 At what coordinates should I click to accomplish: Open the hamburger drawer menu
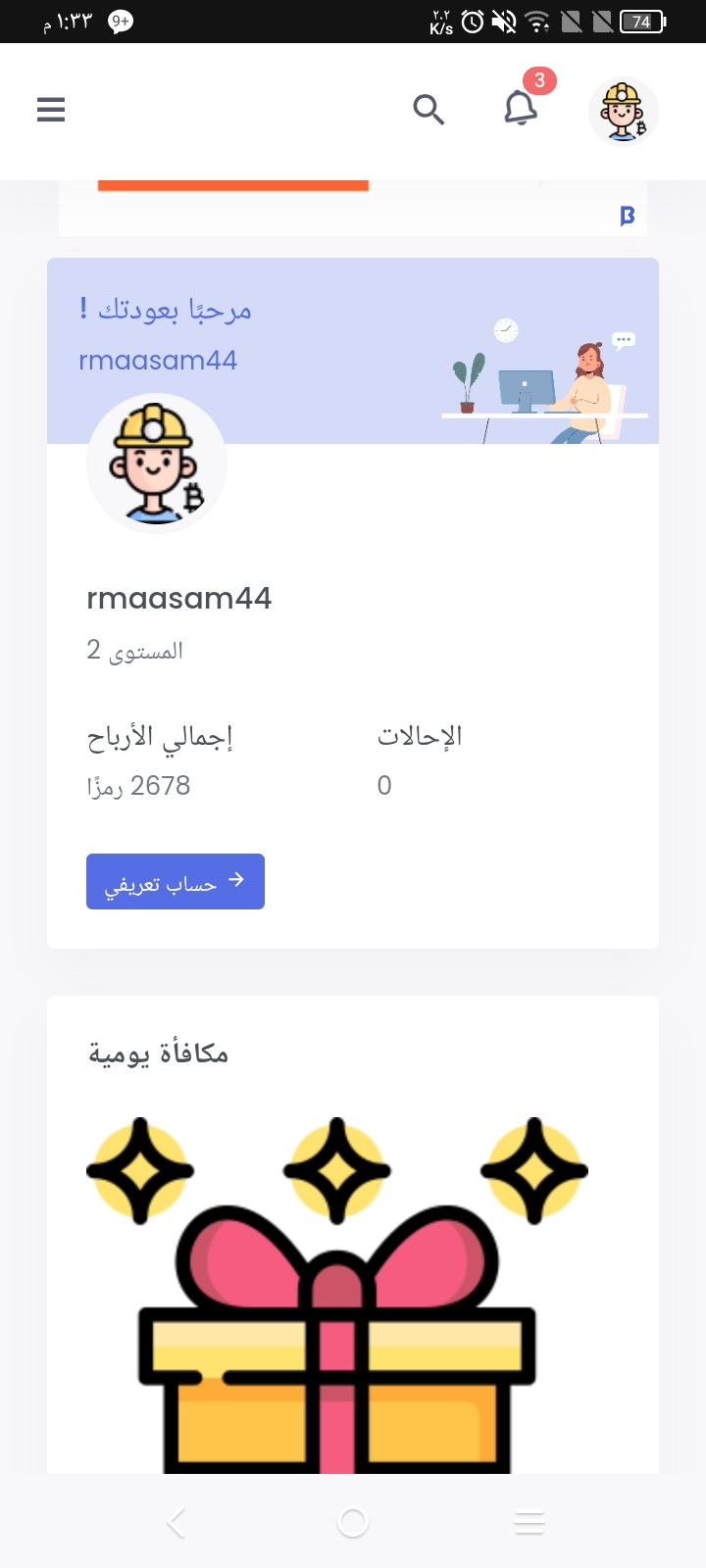pos(51,110)
